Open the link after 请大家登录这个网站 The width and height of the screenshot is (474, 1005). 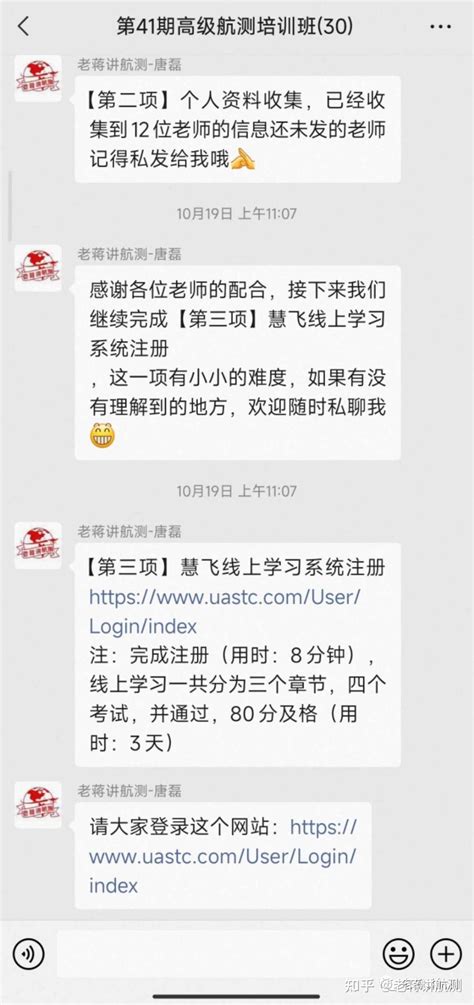(x=223, y=856)
